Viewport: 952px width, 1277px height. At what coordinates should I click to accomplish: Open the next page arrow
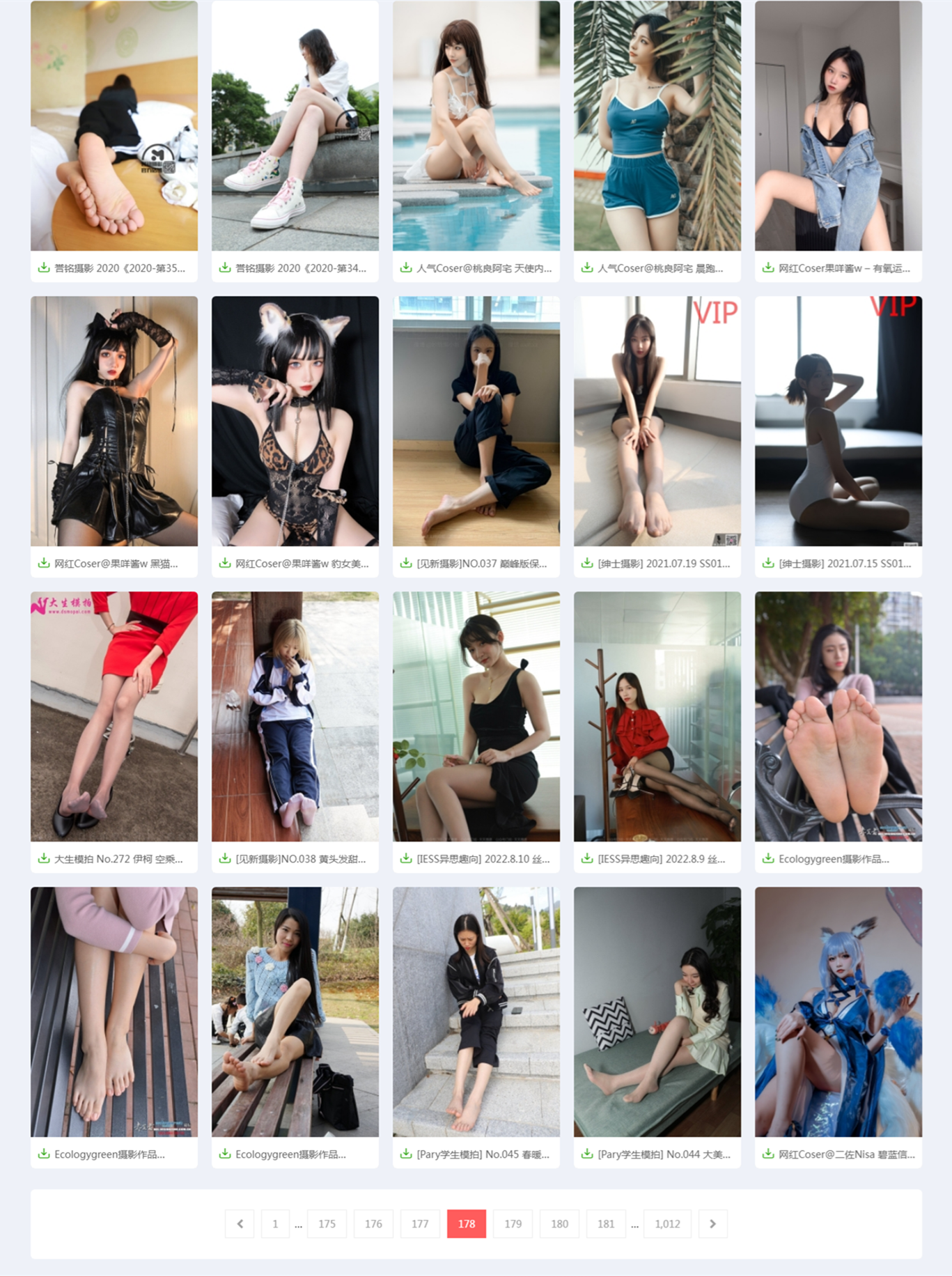click(712, 1223)
